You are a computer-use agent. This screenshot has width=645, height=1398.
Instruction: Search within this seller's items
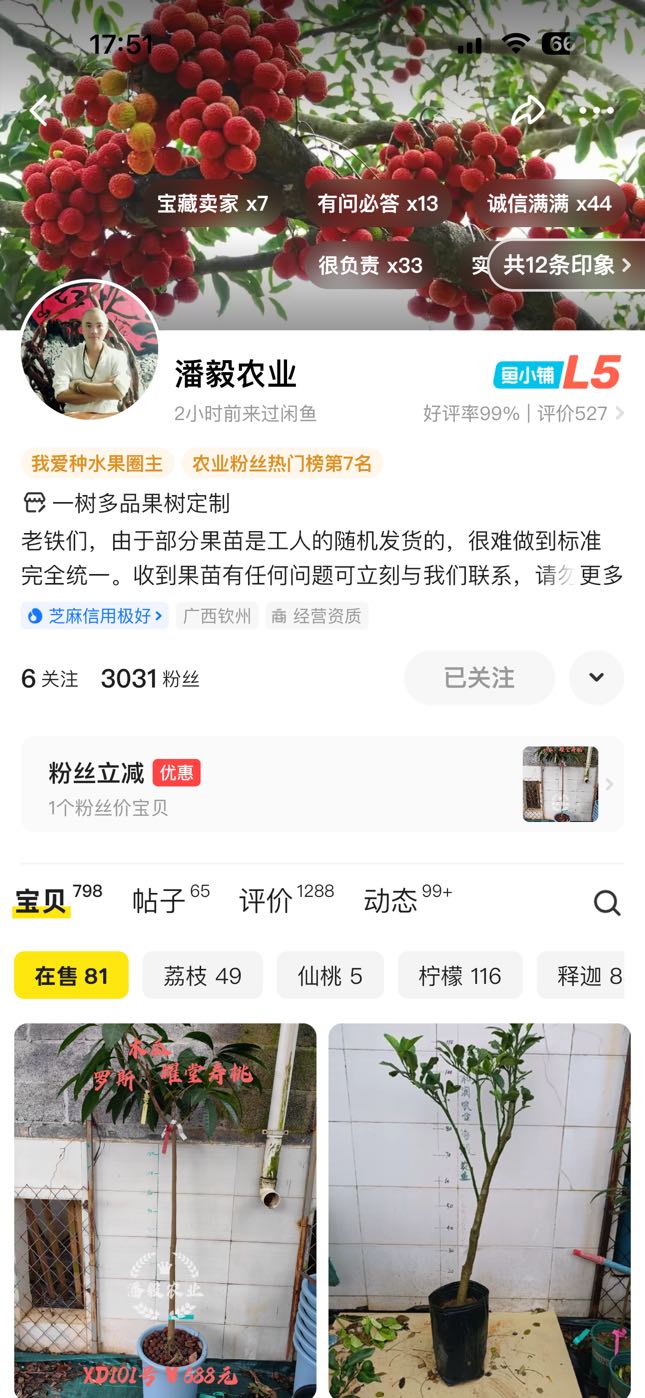[607, 903]
